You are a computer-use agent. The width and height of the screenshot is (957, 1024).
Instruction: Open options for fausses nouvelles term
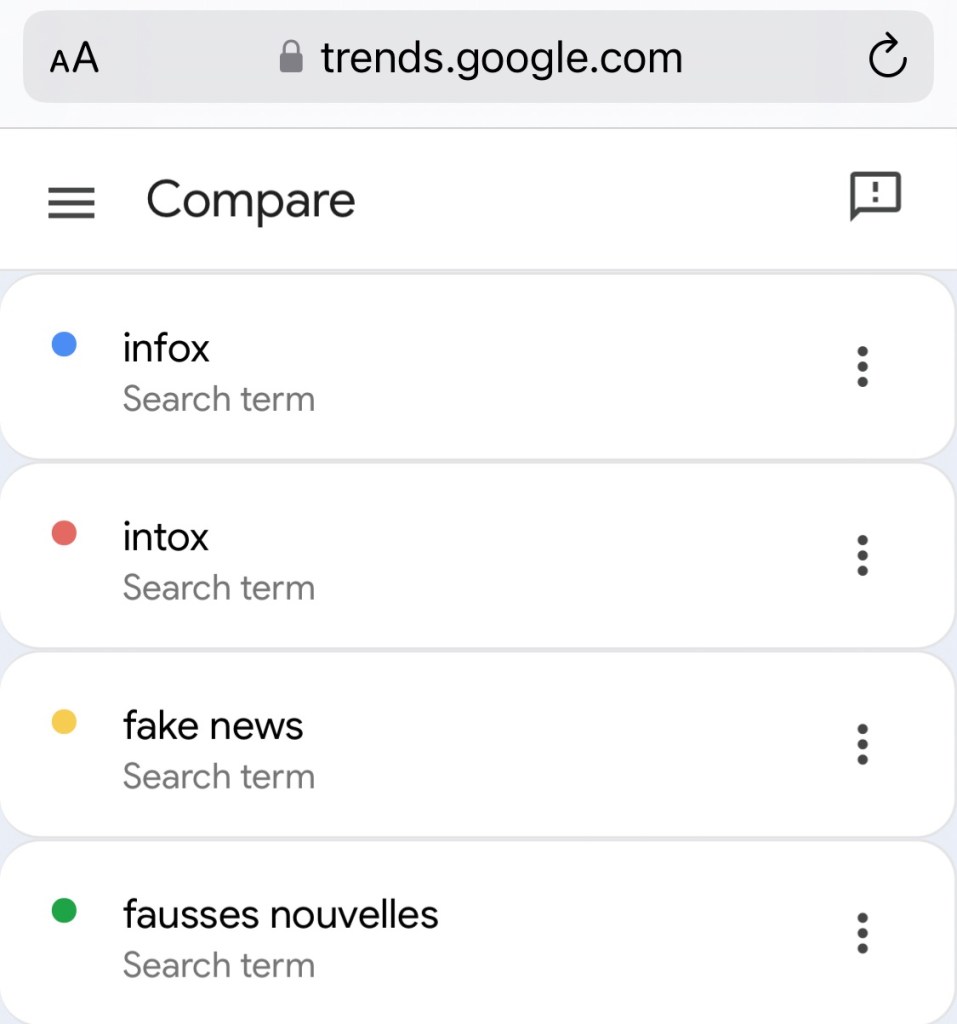[862, 934]
